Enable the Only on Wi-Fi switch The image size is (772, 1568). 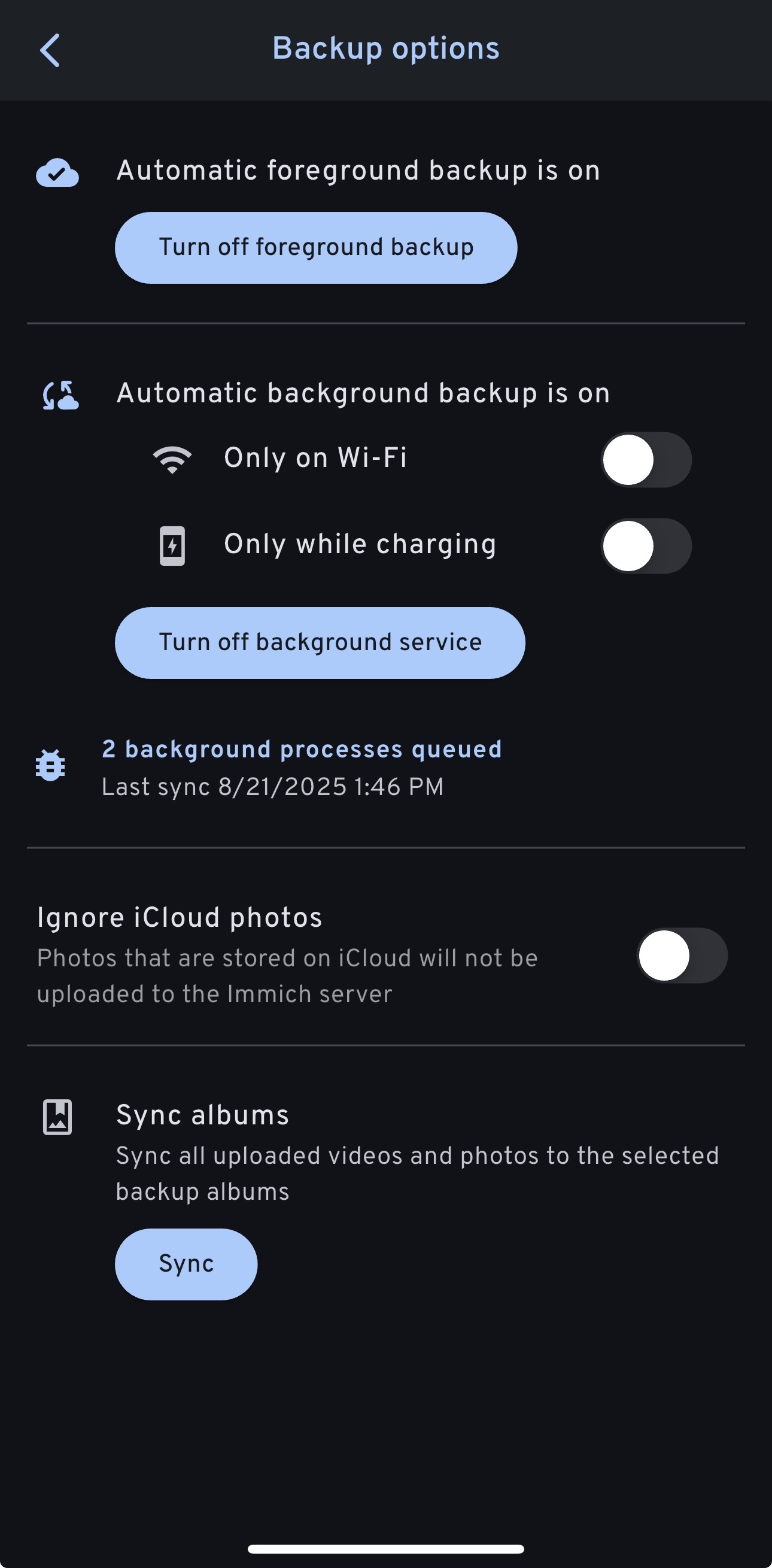click(x=646, y=460)
